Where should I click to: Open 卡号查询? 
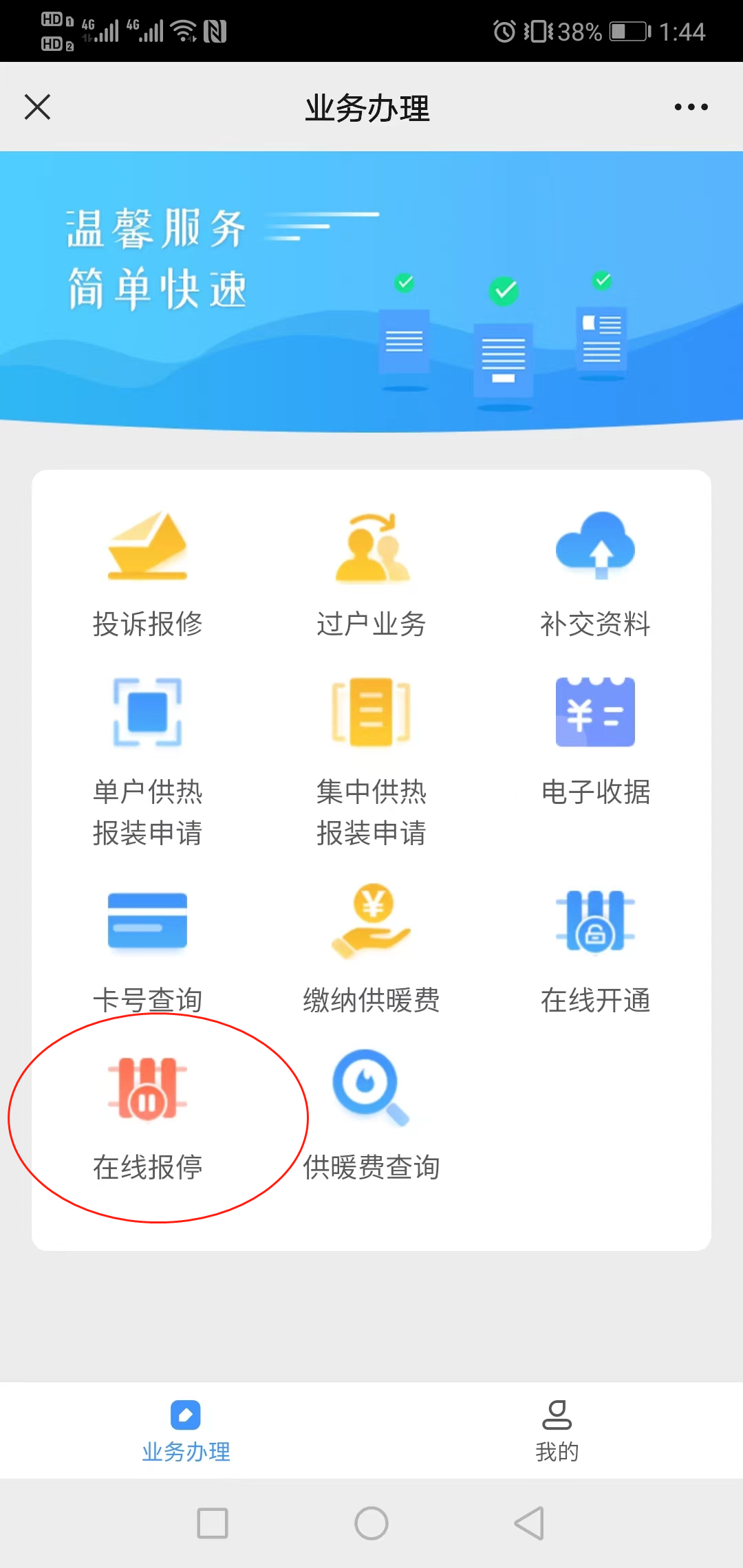(147, 949)
